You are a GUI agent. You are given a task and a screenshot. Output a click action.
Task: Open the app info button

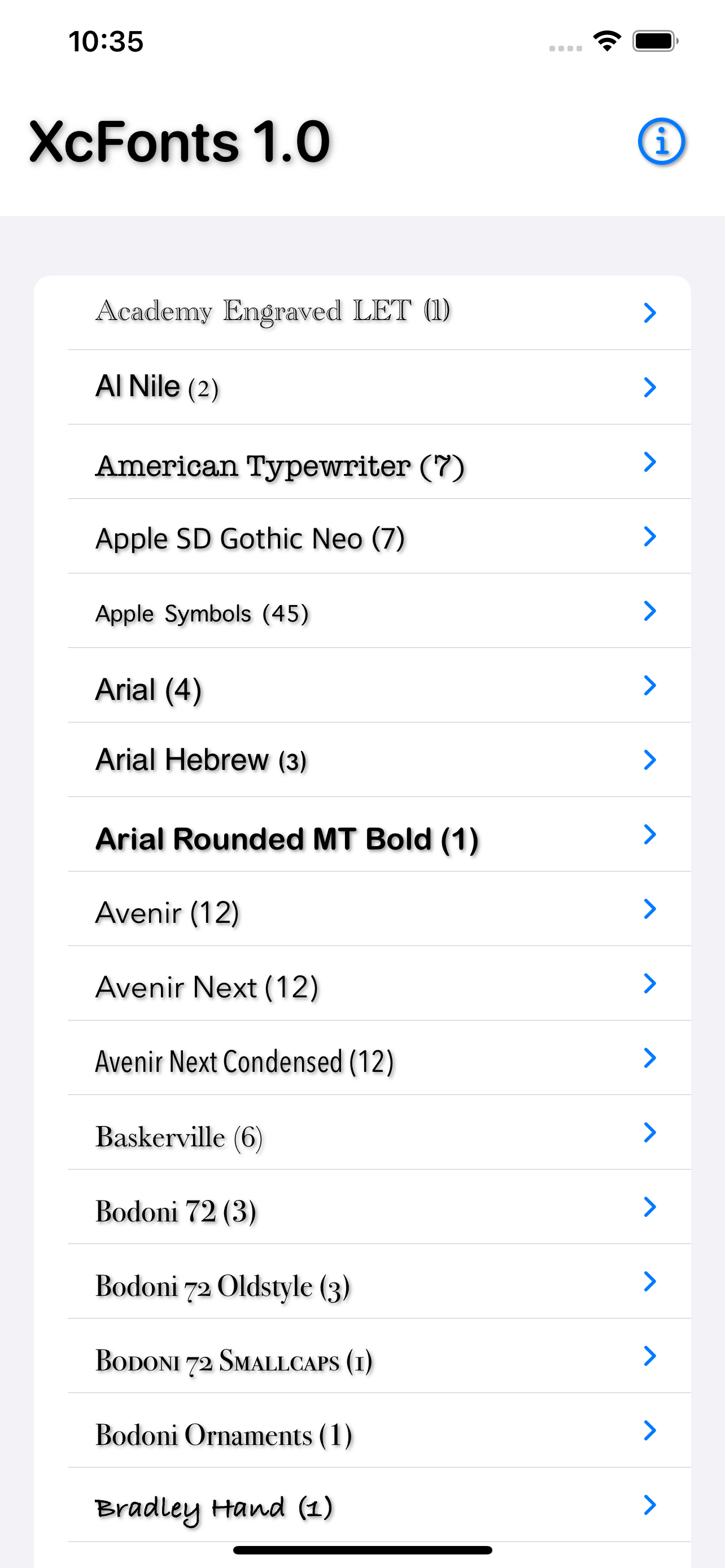coord(661,142)
